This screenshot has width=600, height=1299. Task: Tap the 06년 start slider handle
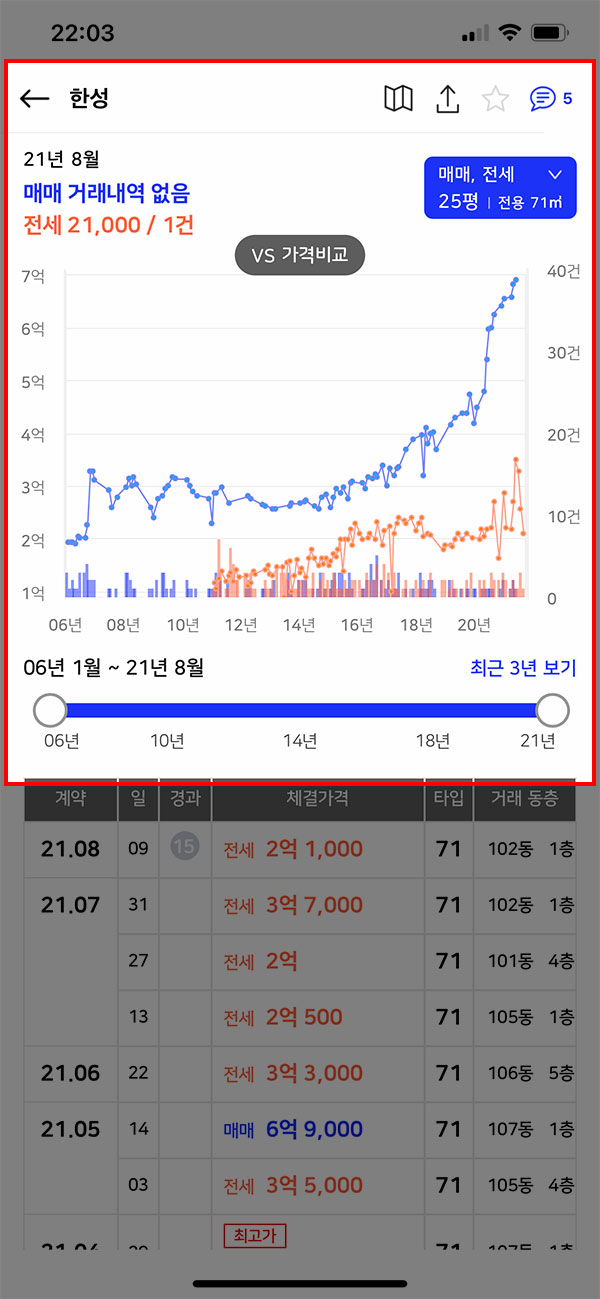pyautogui.click(x=49, y=711)
